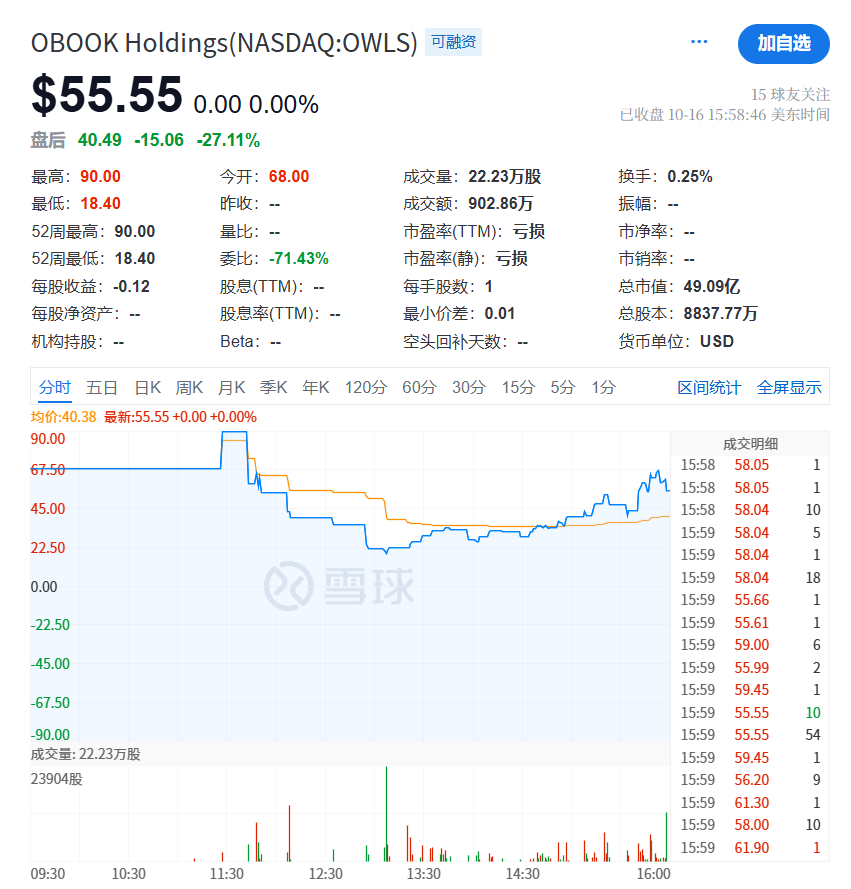This screenshot has width=851, height=889.
Task: Tap the 可融资 margin tag
Action: 454,42
